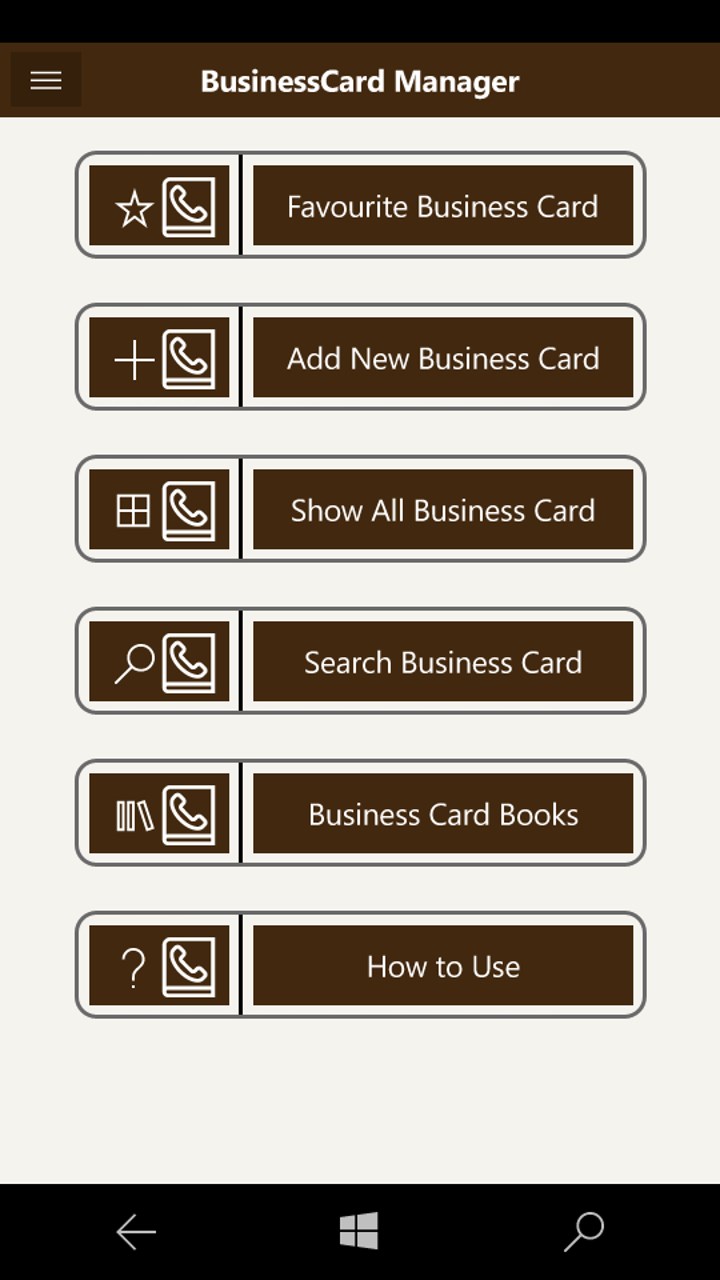720x1280 pixels.
Task: Go to Search Business Card
Action: tap(443, 662)
